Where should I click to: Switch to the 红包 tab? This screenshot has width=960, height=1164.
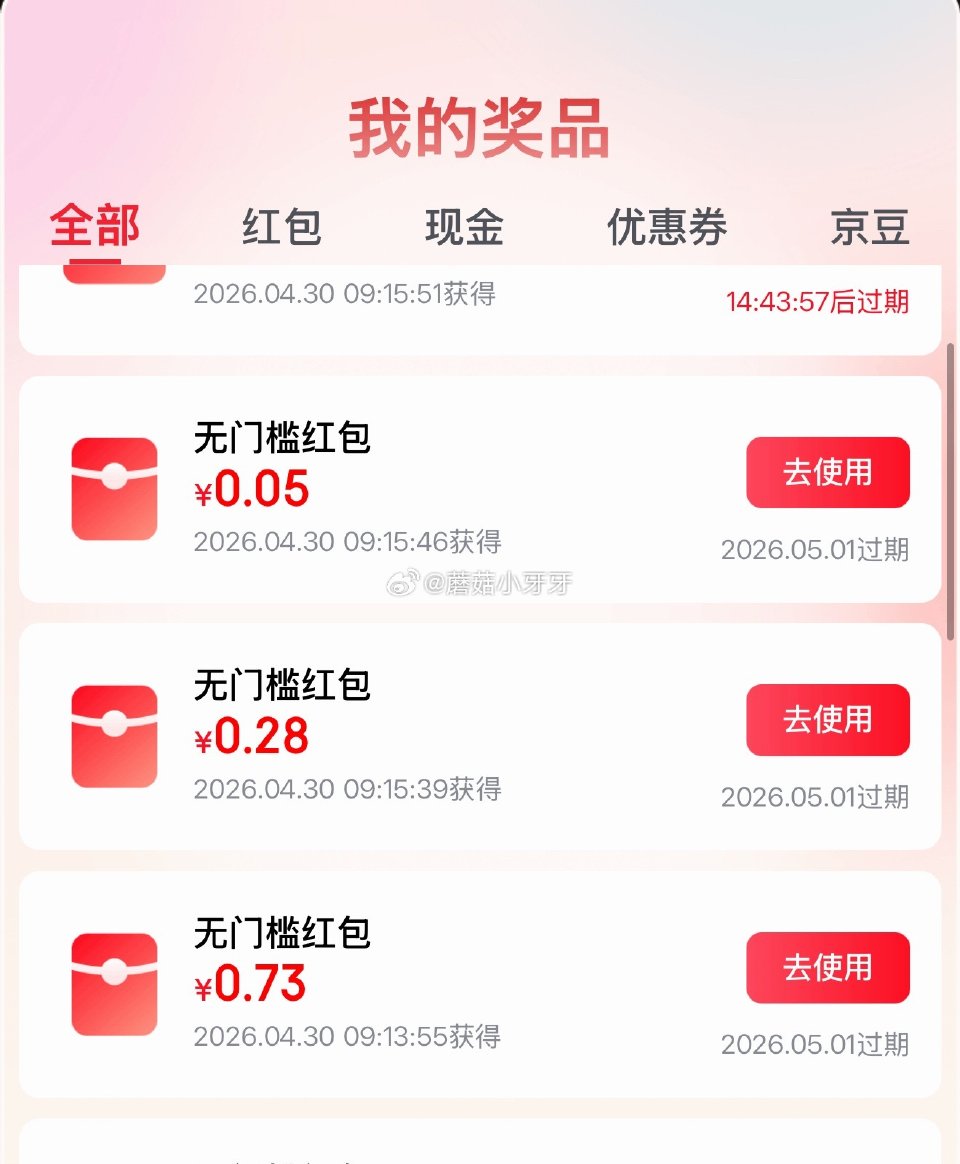(283, 228)
